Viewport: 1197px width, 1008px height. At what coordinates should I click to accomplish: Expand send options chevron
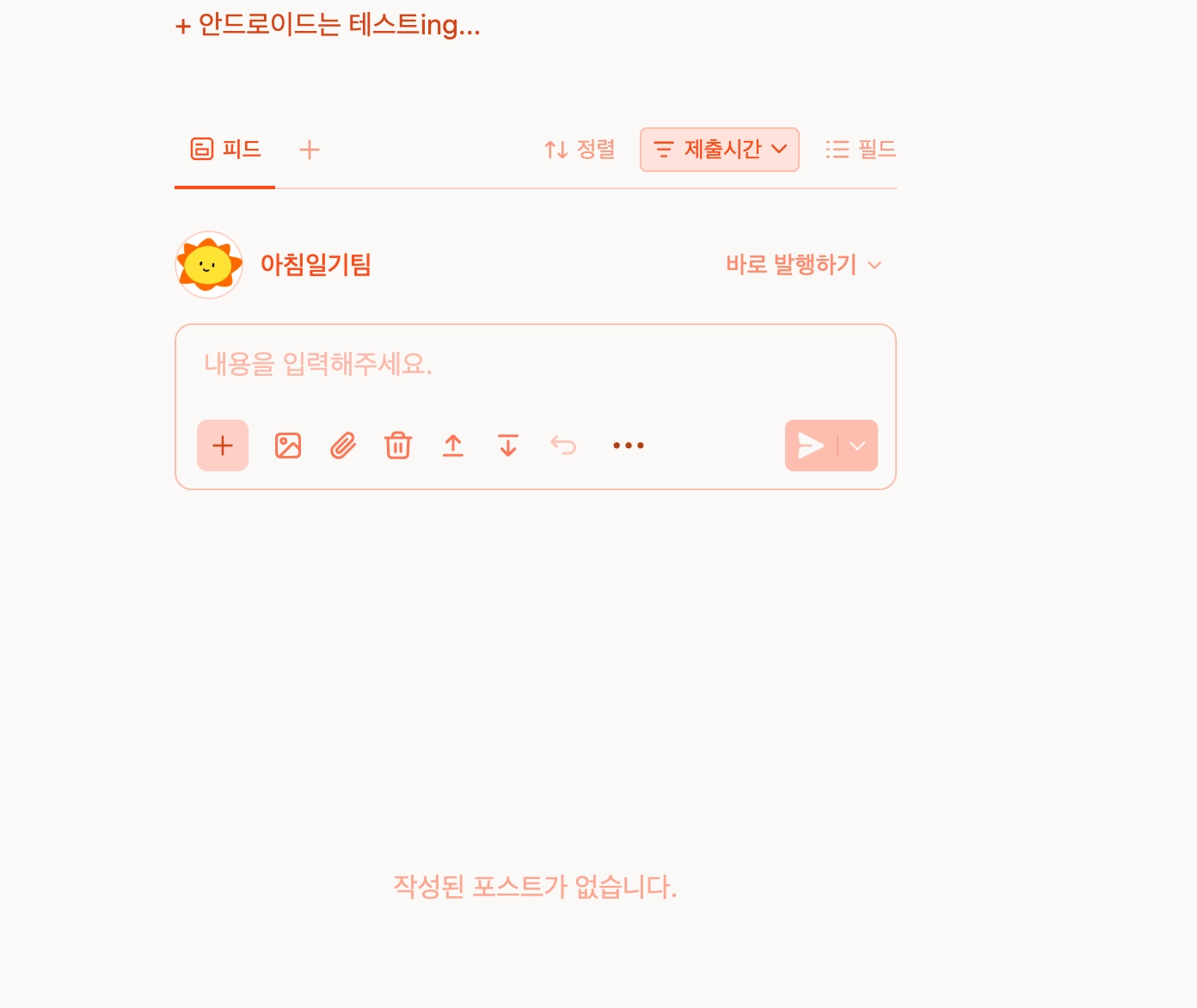pos(857,446)
